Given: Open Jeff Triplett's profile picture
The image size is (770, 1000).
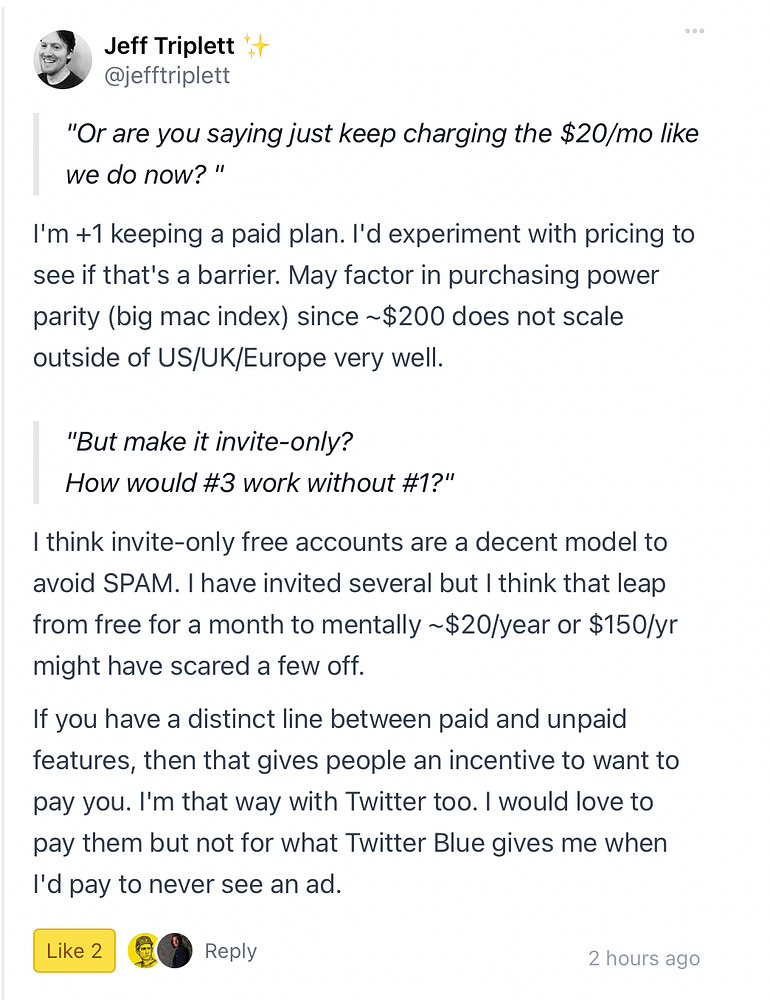Looking at the screenshot, I should tap(63, 60).
